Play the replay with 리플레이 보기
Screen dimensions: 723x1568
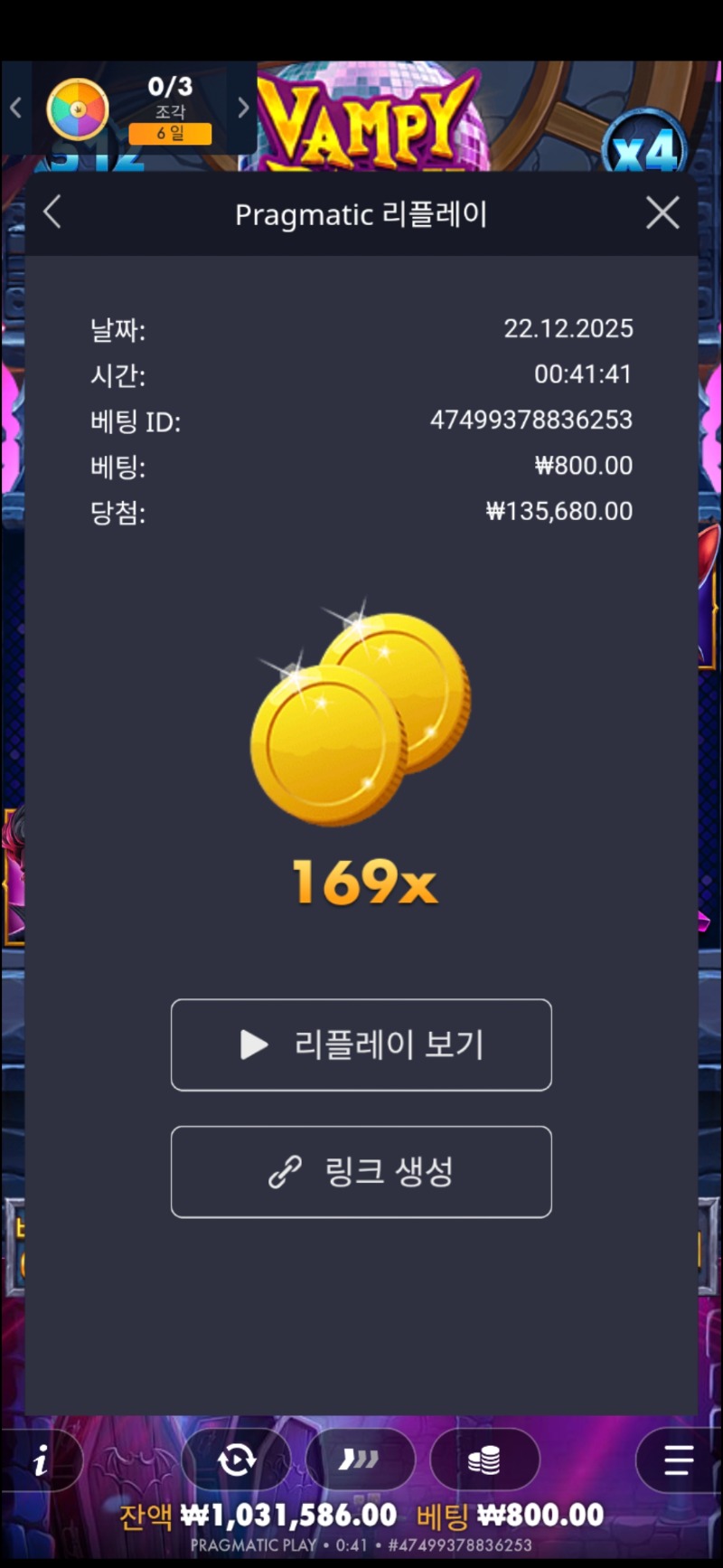(x=361, y=1044)
